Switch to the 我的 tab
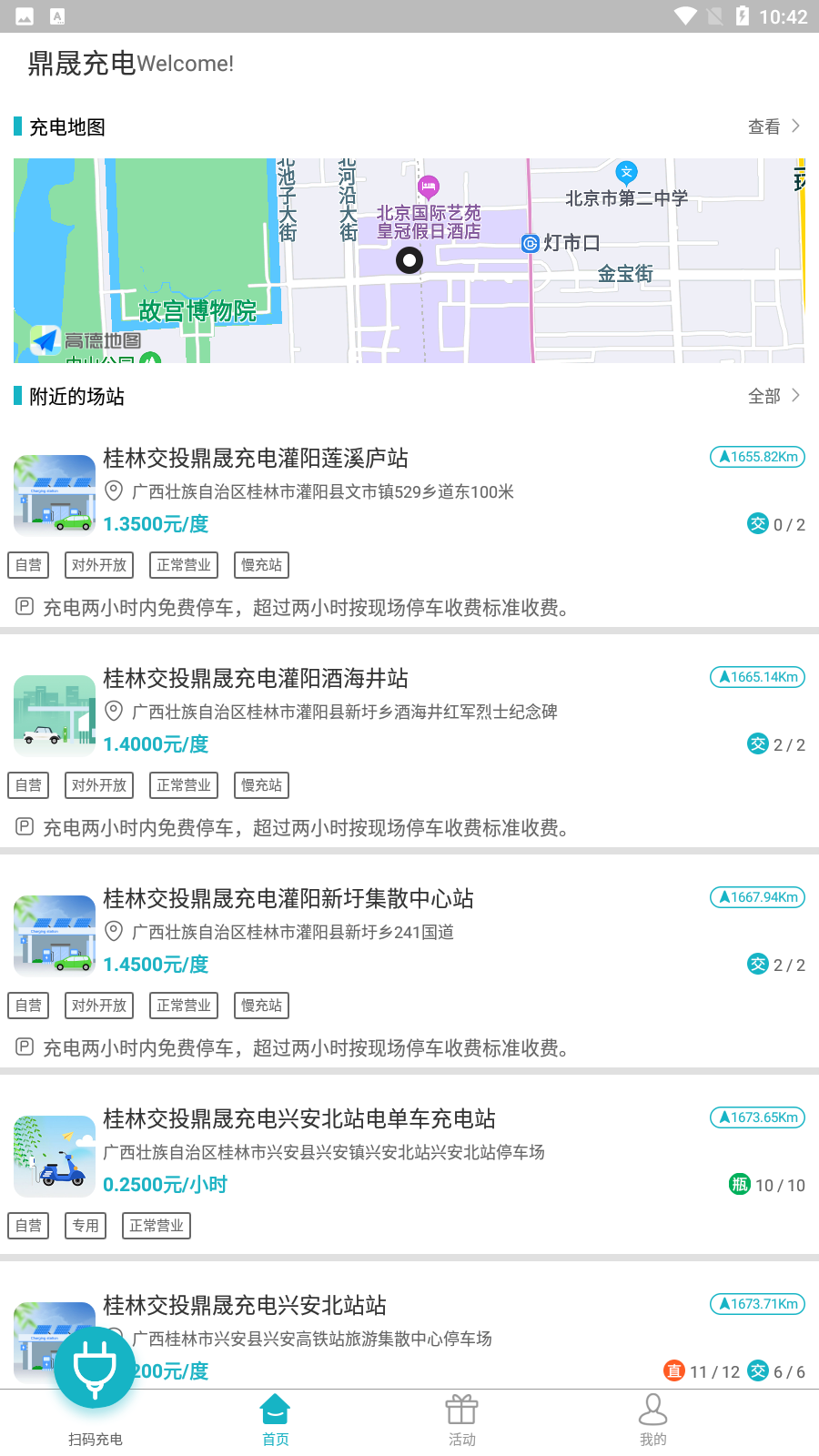 (652, 1421)
